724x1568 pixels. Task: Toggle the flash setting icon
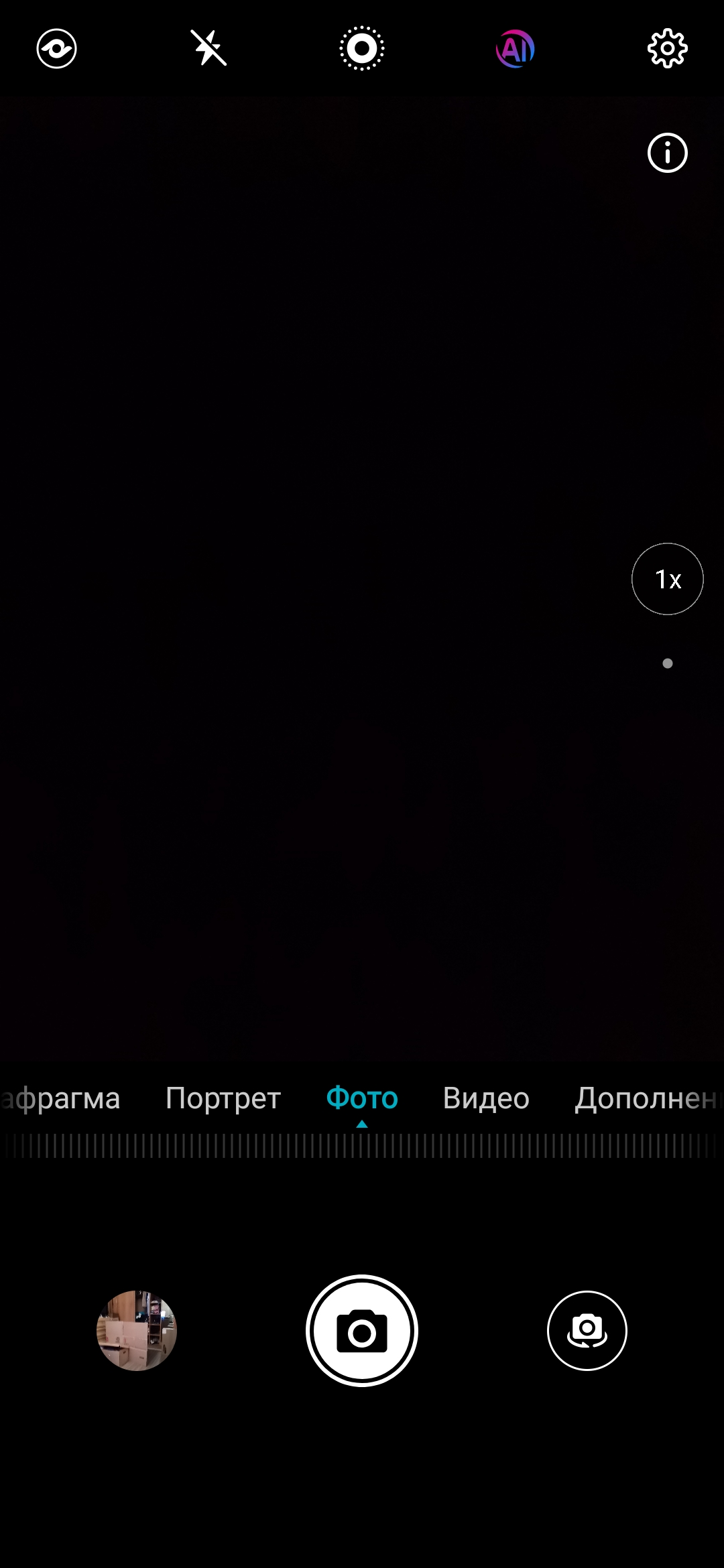[x=209, y=48]
